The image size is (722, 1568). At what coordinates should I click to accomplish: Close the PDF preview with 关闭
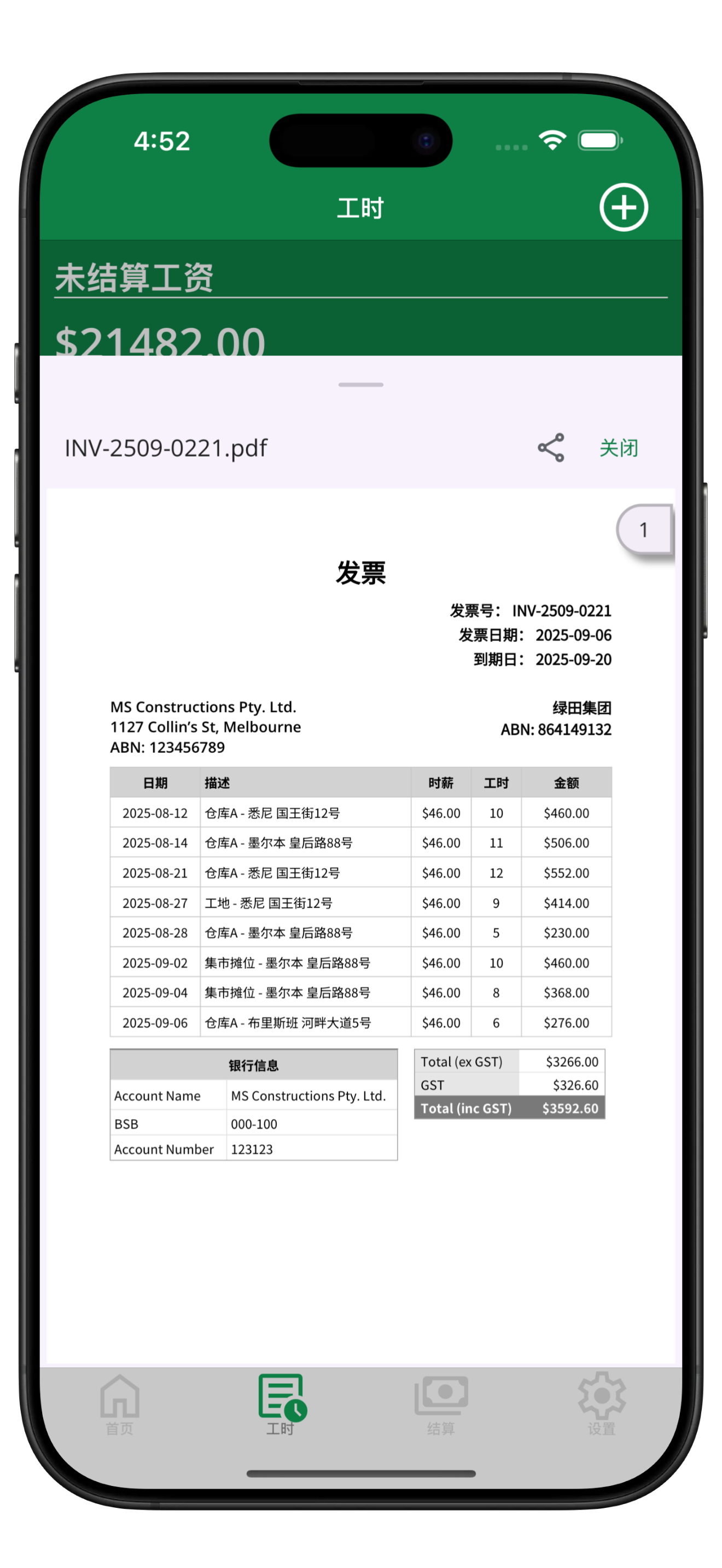coord(619,448)
